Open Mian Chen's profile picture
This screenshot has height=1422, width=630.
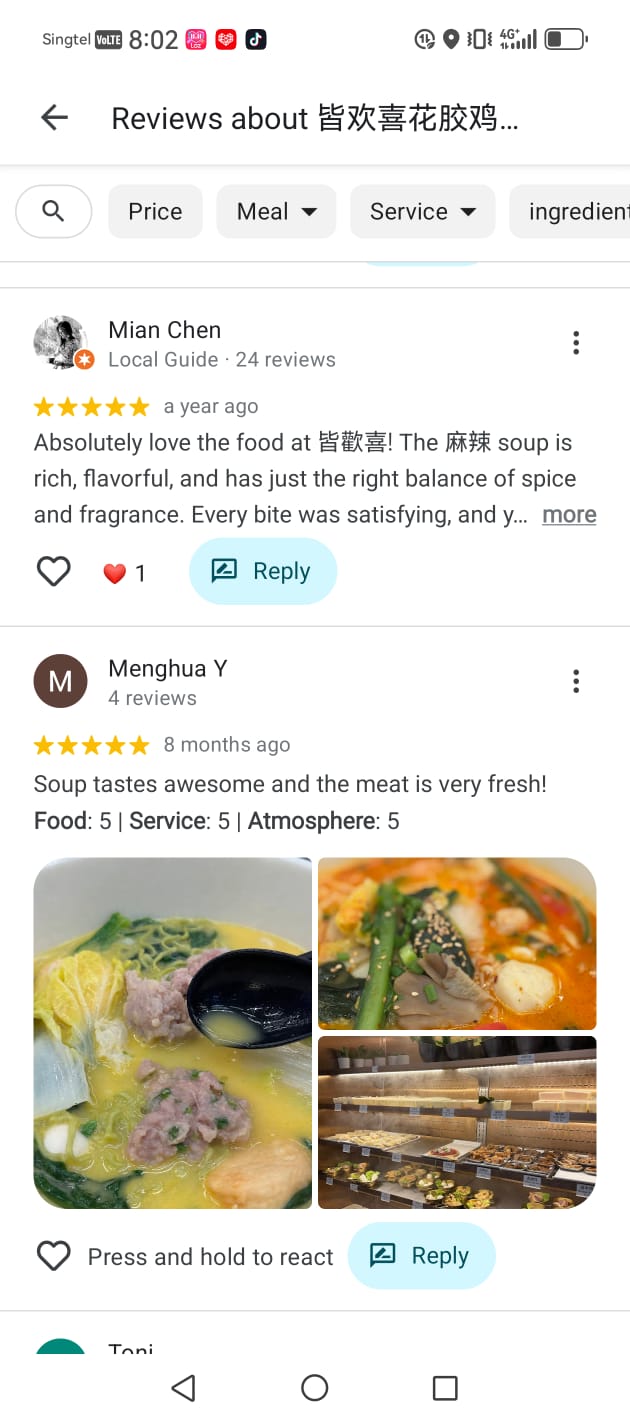pyautogui.click(x=62, y=343)
